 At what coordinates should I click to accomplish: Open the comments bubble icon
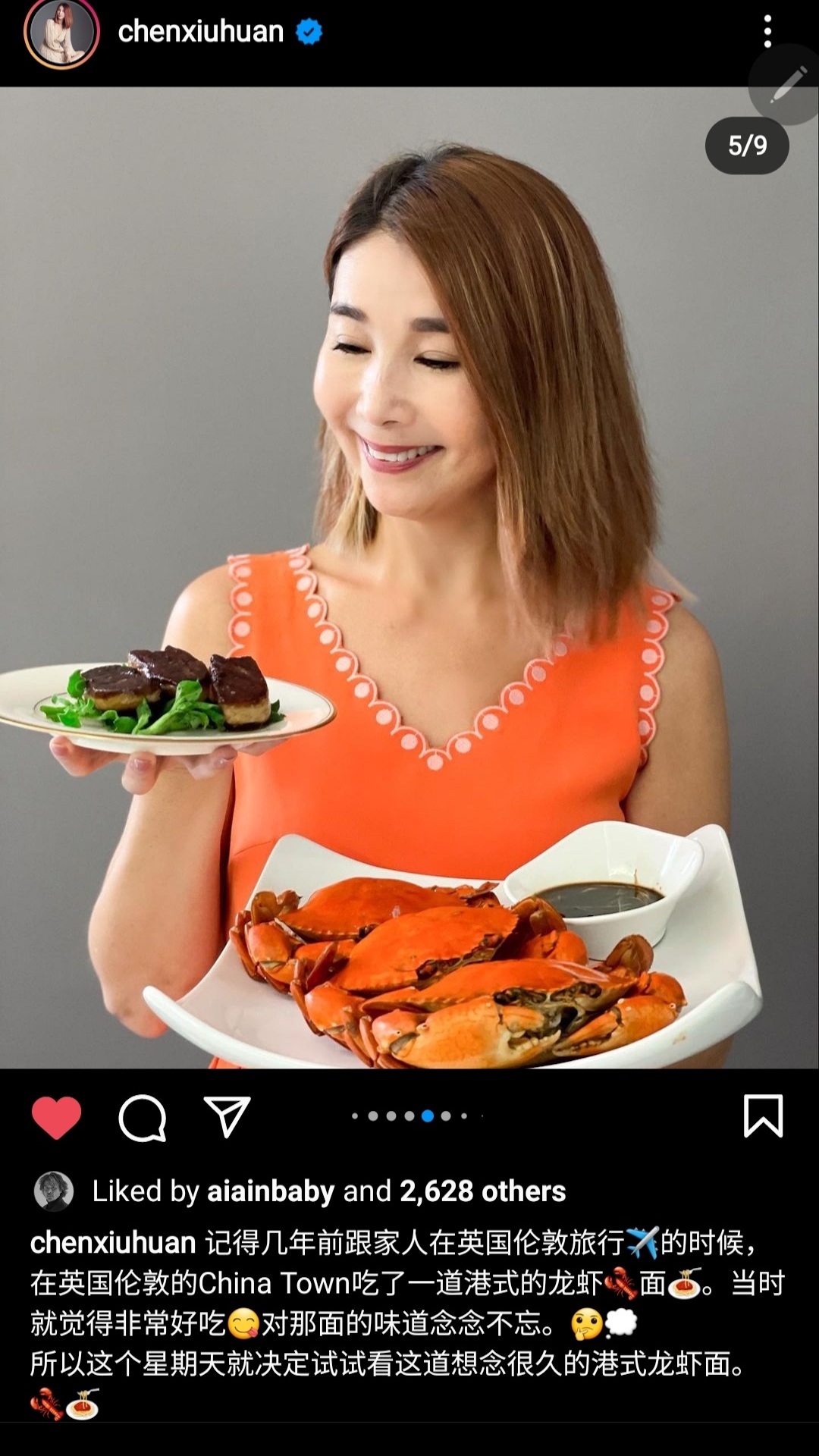tap(143, 1117)
